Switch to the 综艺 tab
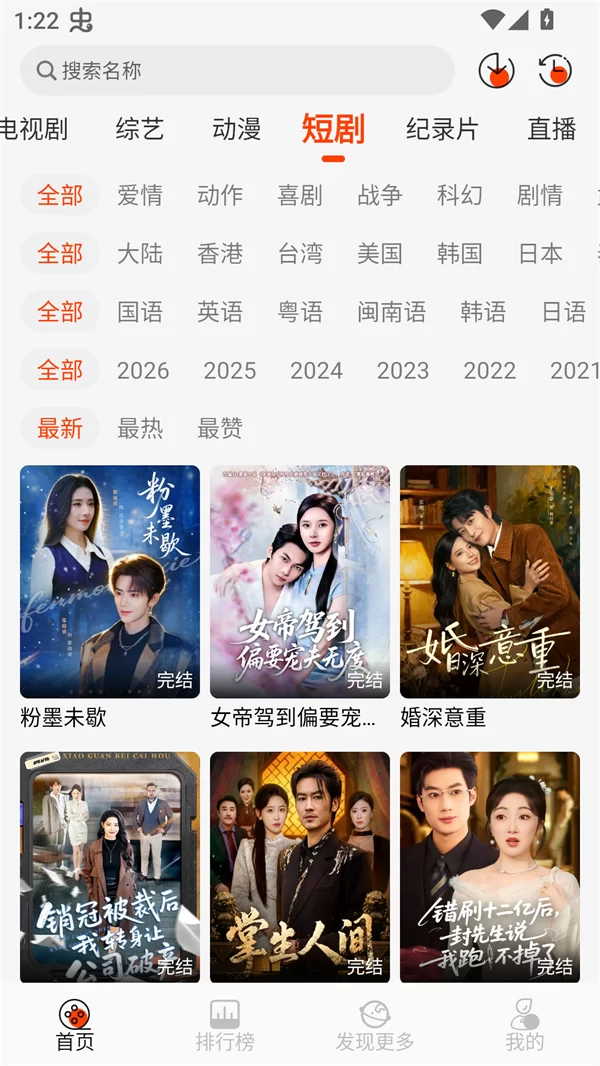 click(140, 129)
